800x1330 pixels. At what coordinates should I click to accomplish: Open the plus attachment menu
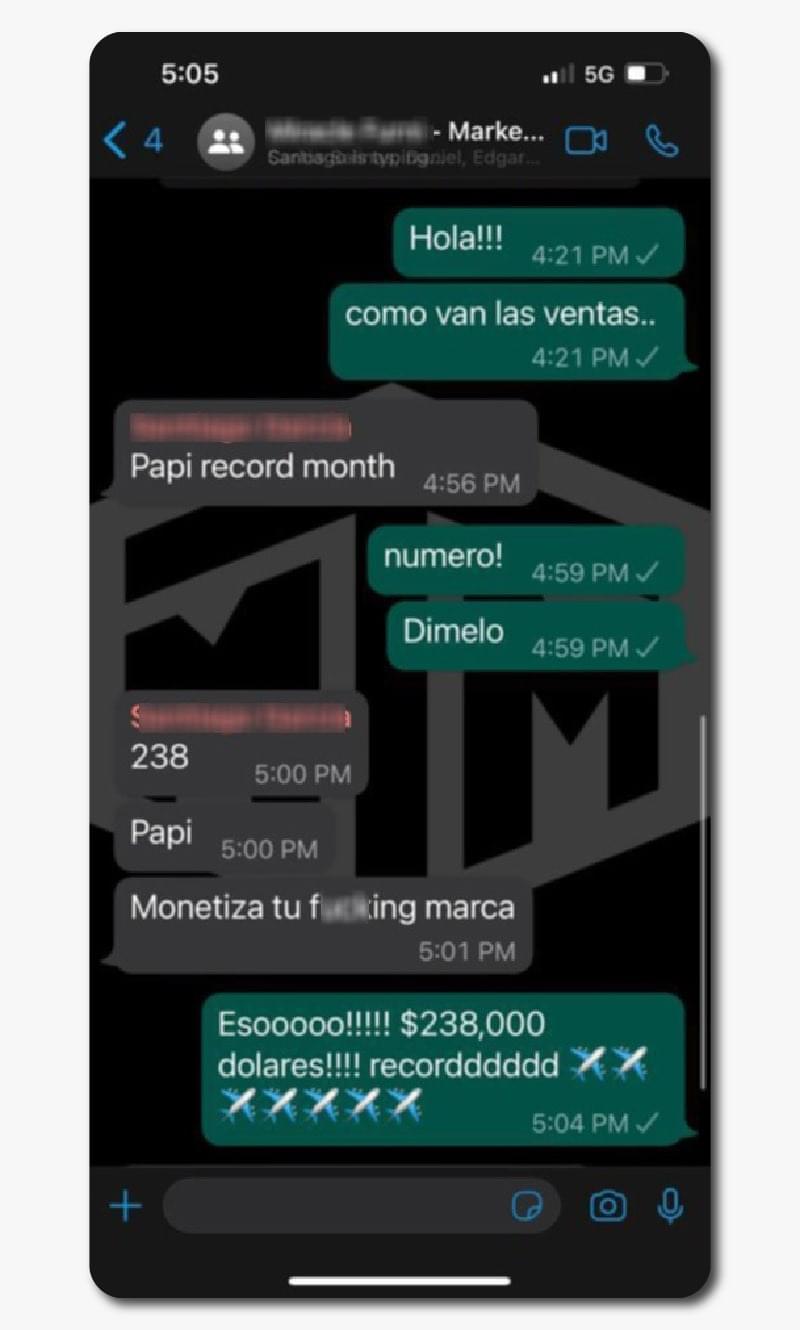click(x=126, y=1206)
